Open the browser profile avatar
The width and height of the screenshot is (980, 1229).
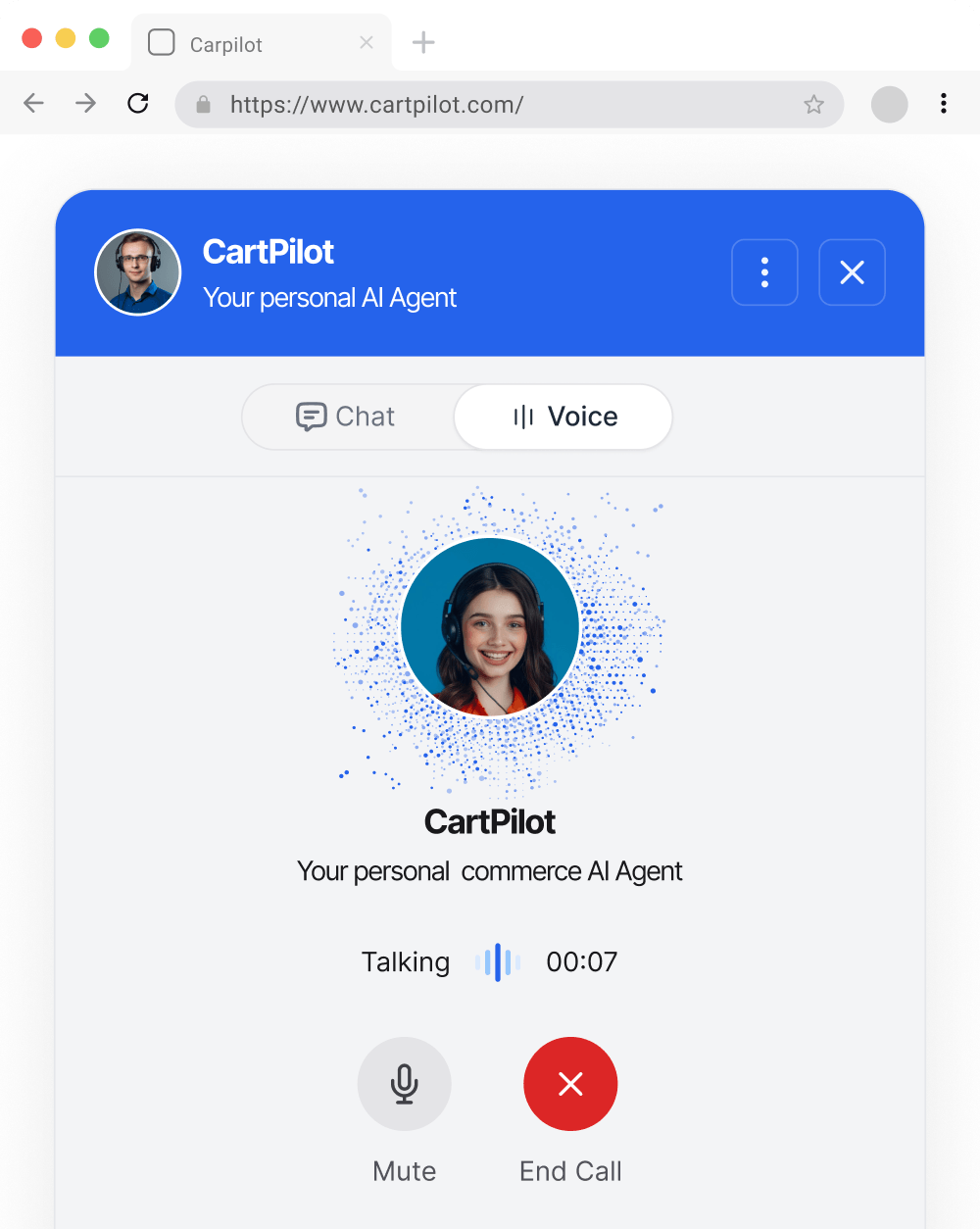pos(889,104)
